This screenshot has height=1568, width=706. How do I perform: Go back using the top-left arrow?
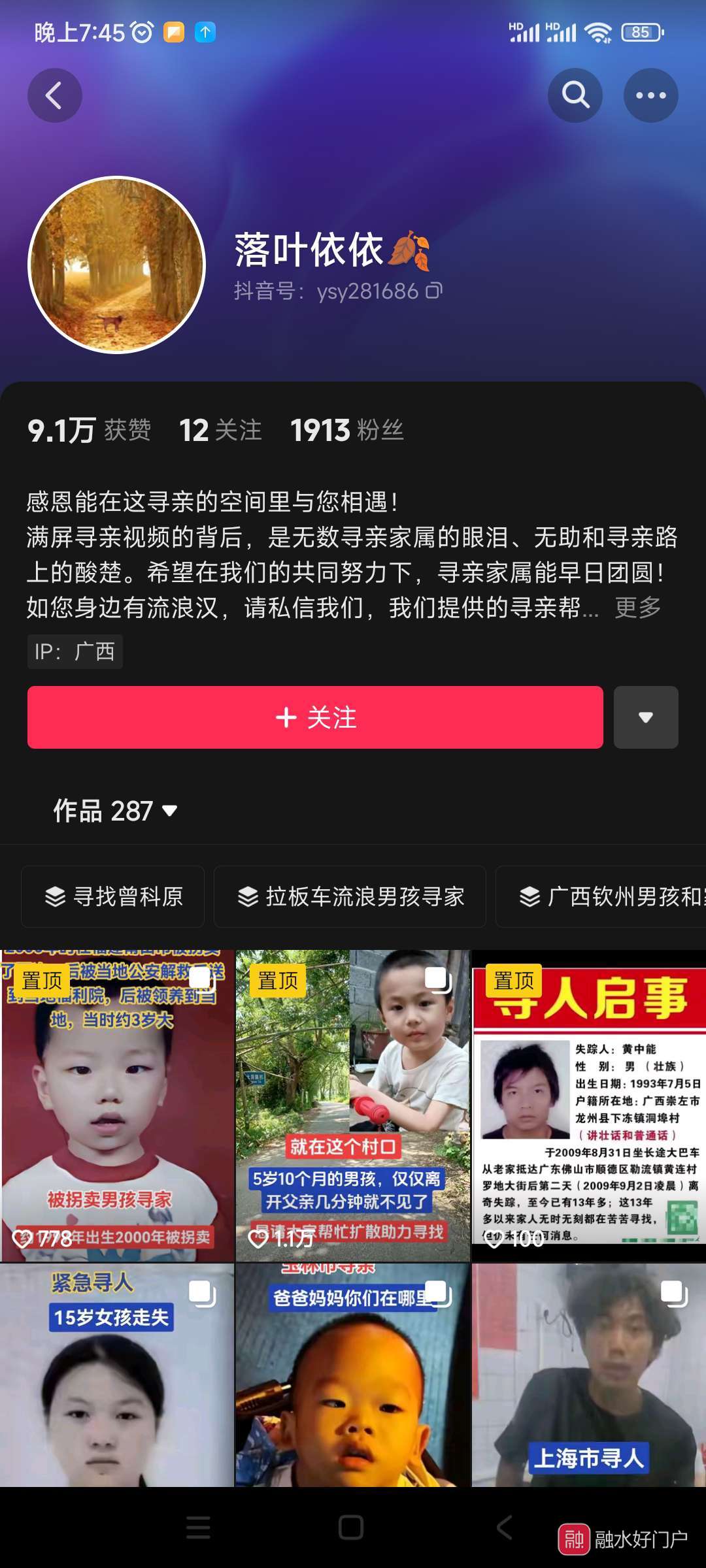pyautogui.click(x=54, y=95)
